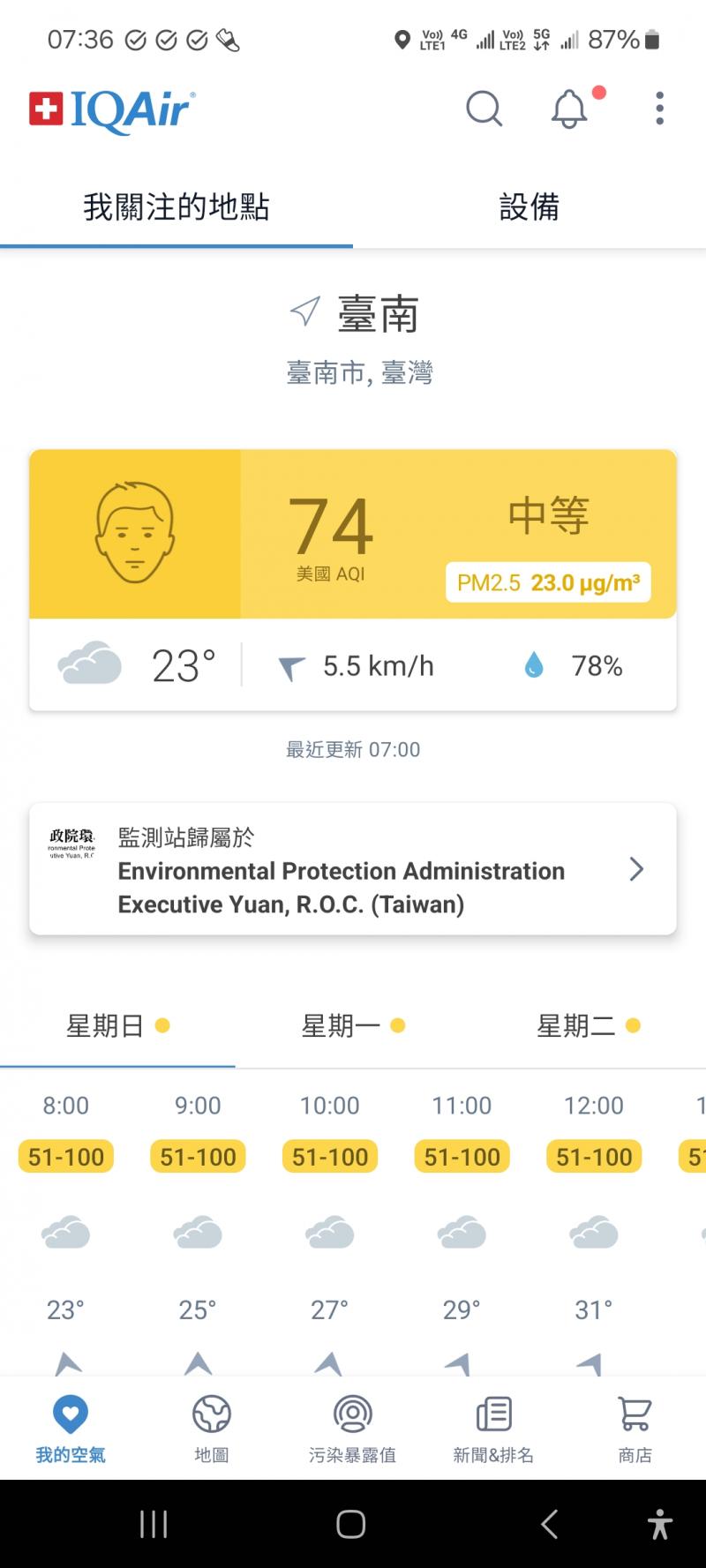The image size is (706, 1568).
Task: Open the 污染暴露值 tab
Action: pos(352,1429)
